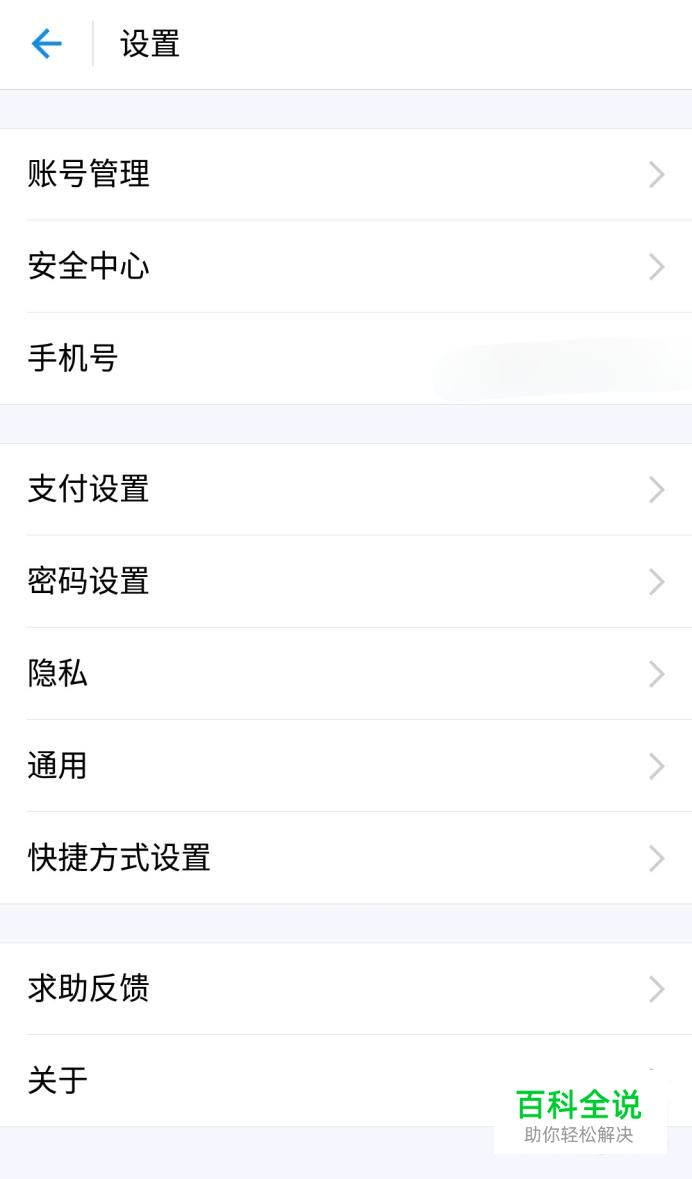Open the 关于 page
Image resolution: width=692 pixels, height=1179 pixels.
click(346, 1080)
